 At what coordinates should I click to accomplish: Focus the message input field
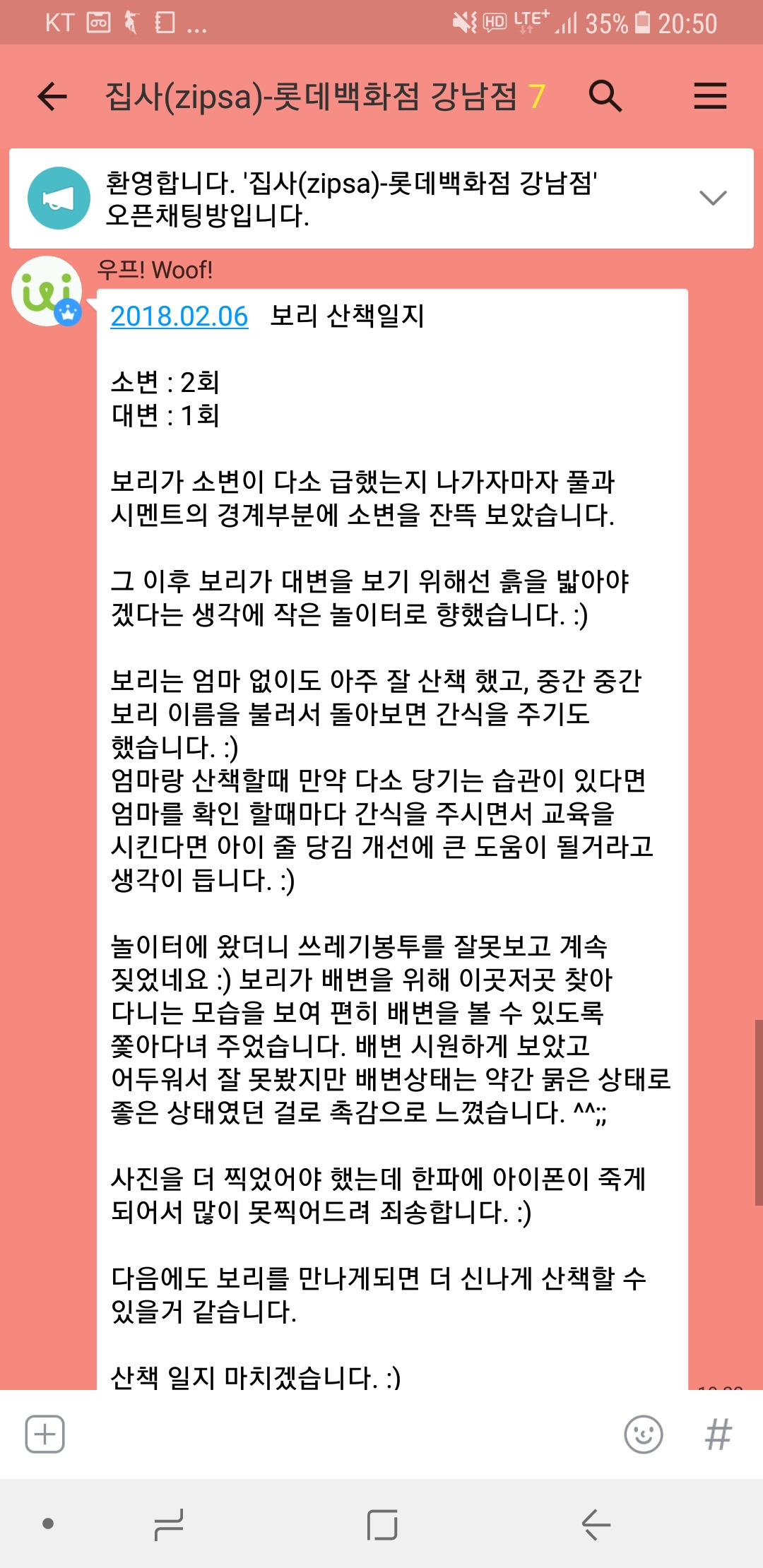(x=344, y=1435)
